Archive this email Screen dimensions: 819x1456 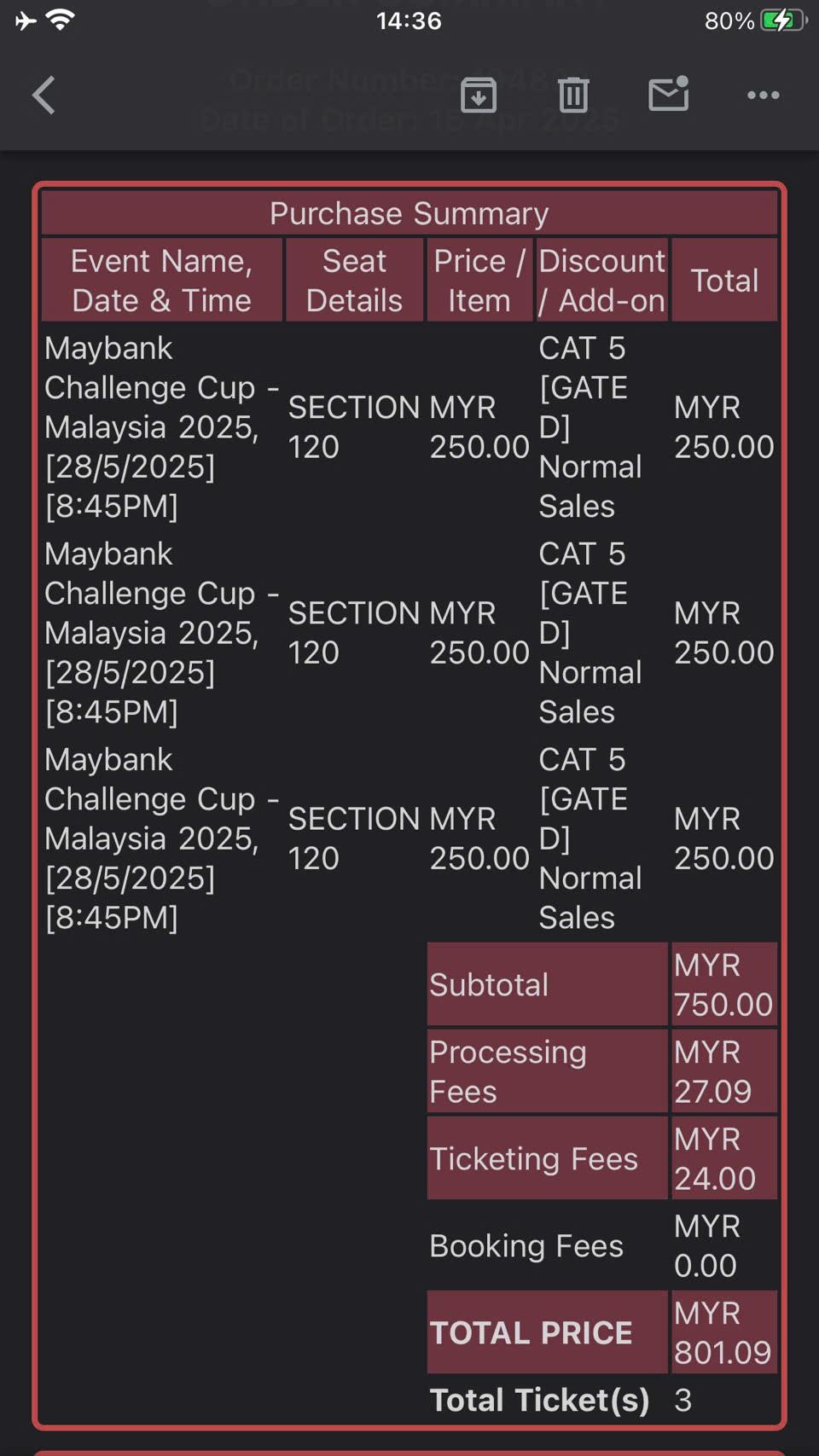[479, 95]
